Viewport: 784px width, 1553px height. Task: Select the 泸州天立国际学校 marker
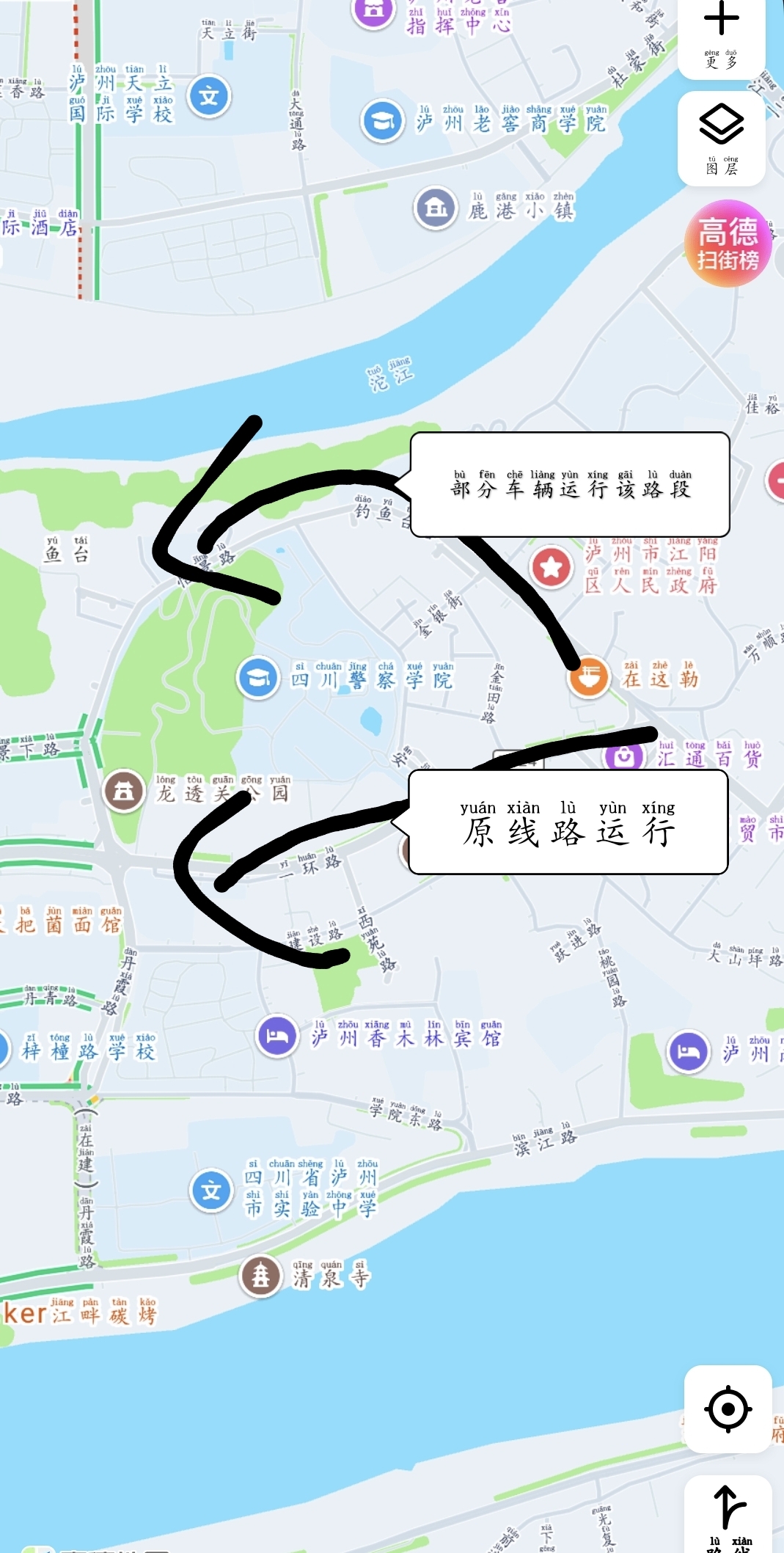tap(209, 96)
